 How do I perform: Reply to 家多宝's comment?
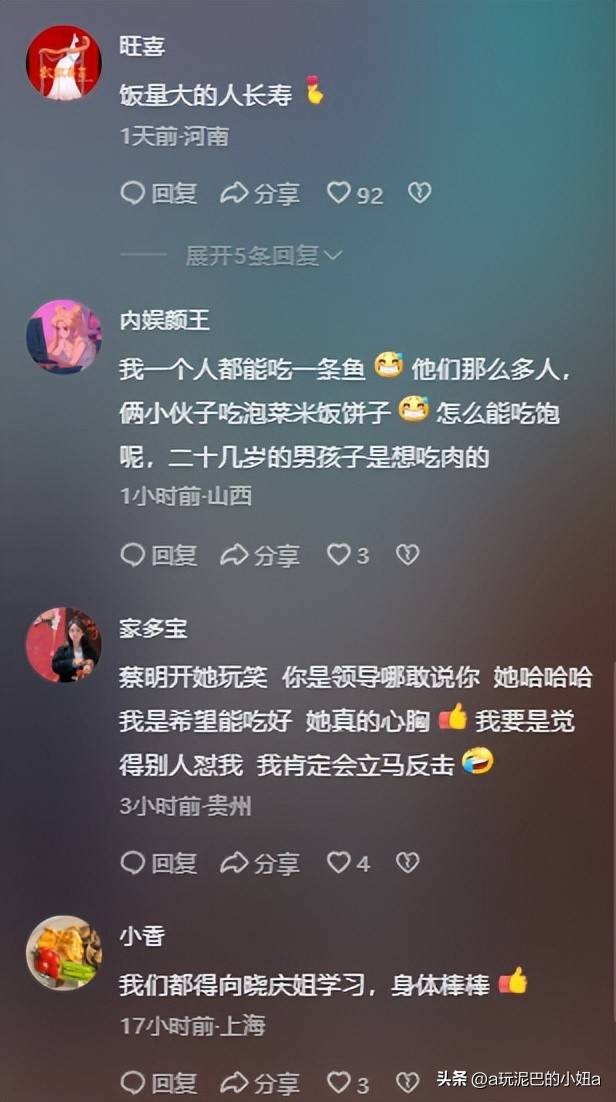coord(159,862)
